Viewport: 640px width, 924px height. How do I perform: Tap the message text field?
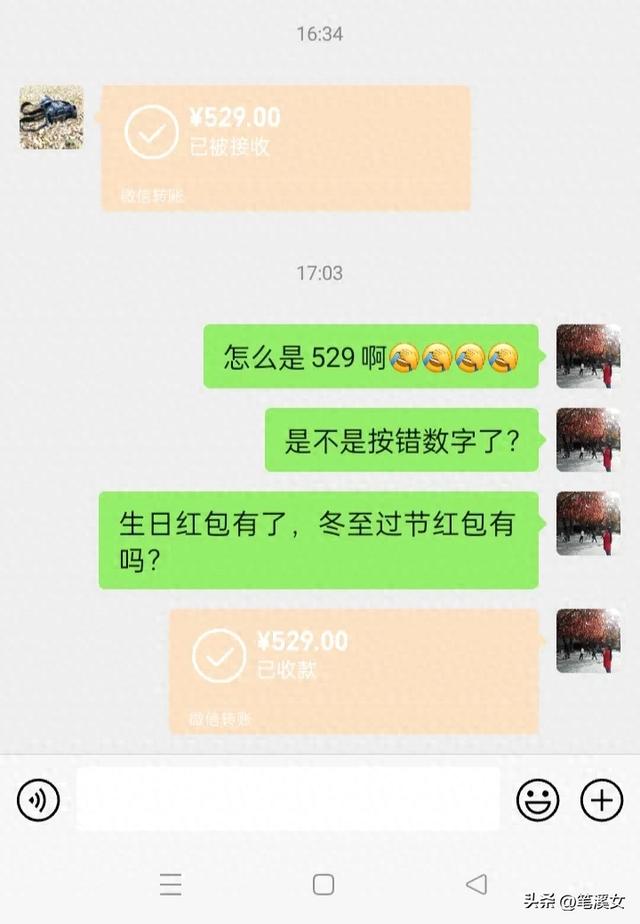[288, 799]
